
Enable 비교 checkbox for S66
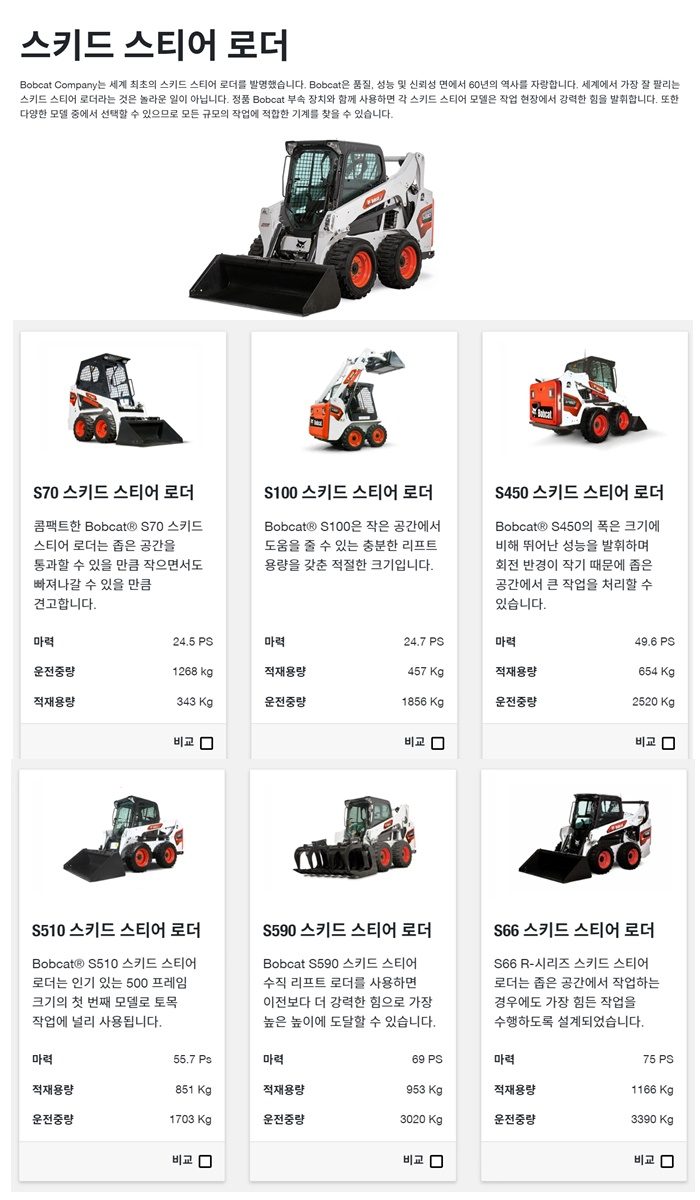click(x=668, y=1161)
